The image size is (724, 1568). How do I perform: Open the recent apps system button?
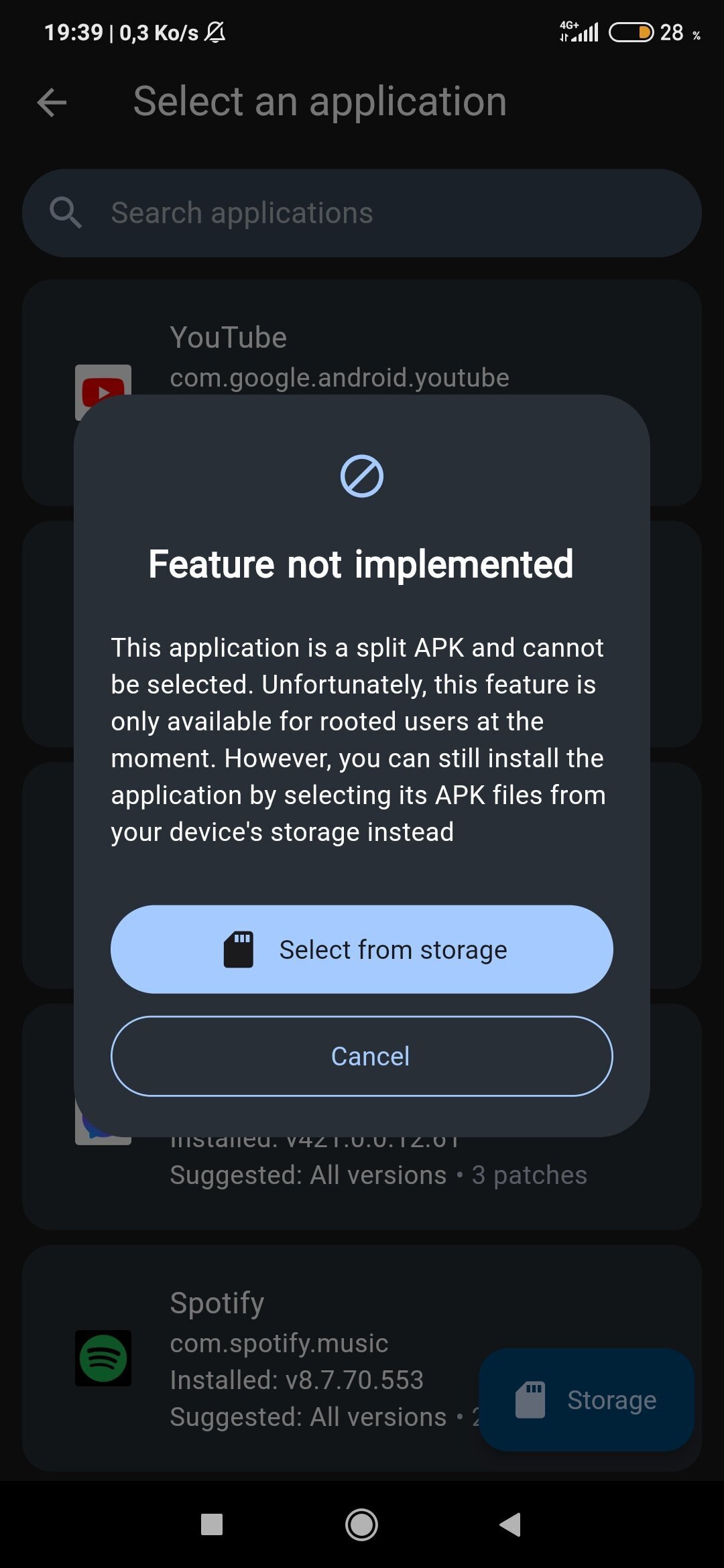[212, 1524]
